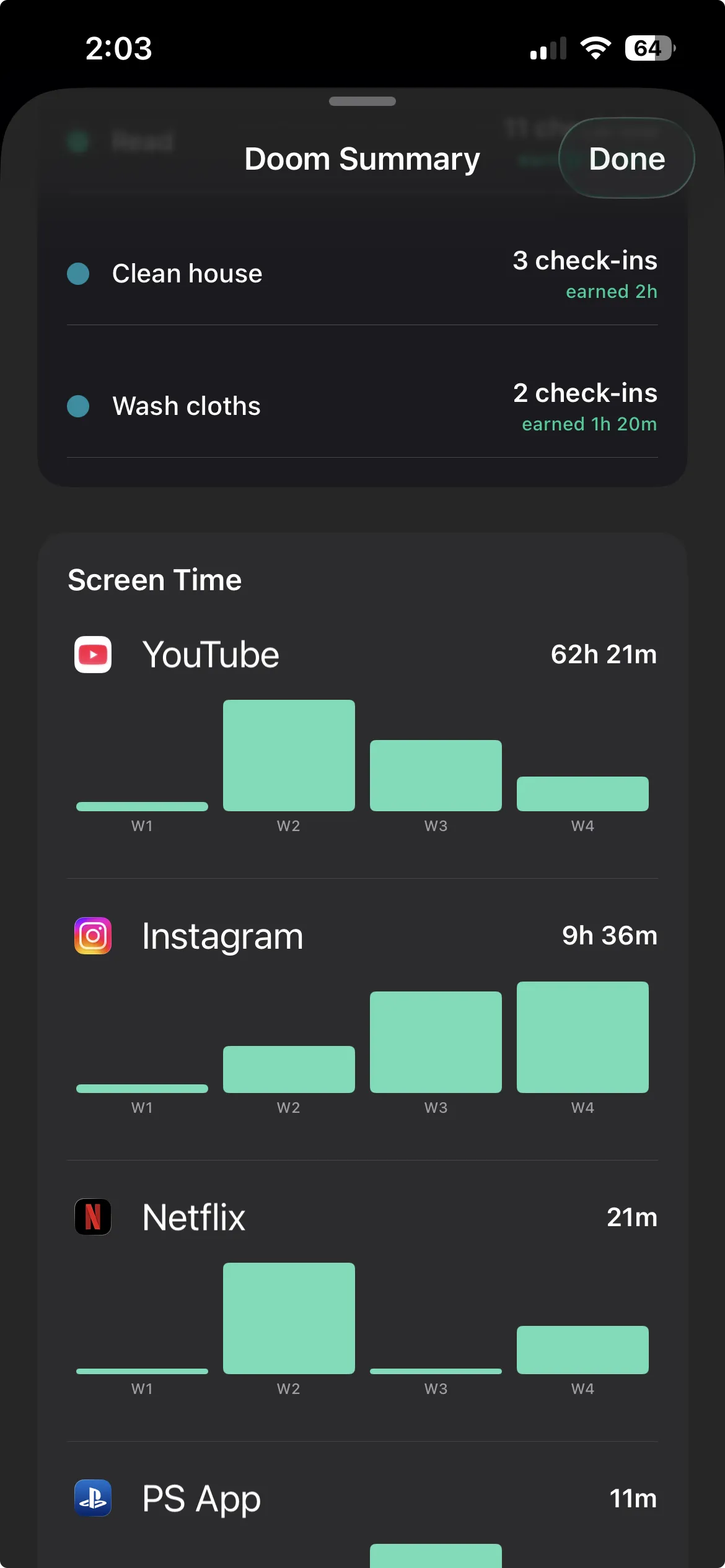
Task: Select the W2 bar in YouTube chart
Action: tap(289, 756)
